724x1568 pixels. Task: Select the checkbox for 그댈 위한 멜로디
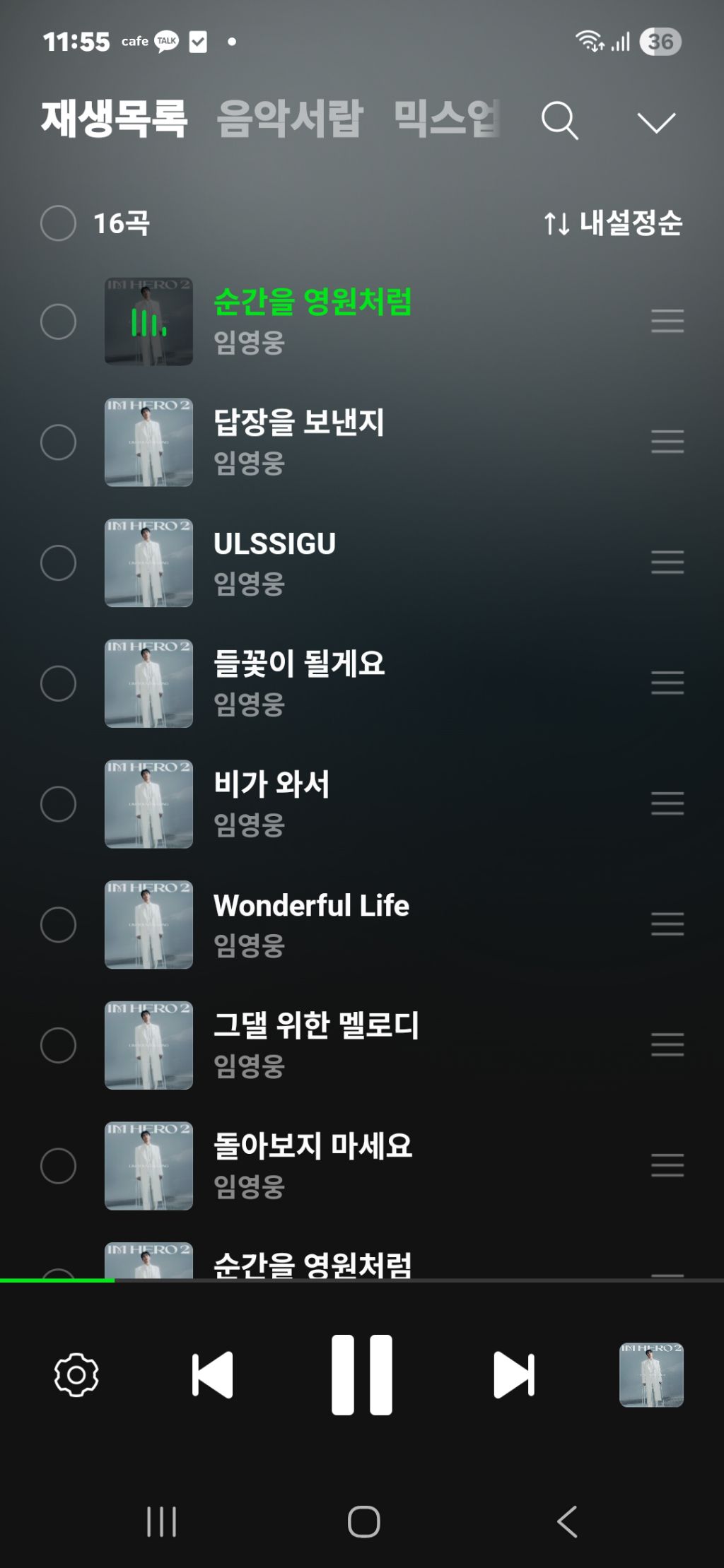[59, 1045]
